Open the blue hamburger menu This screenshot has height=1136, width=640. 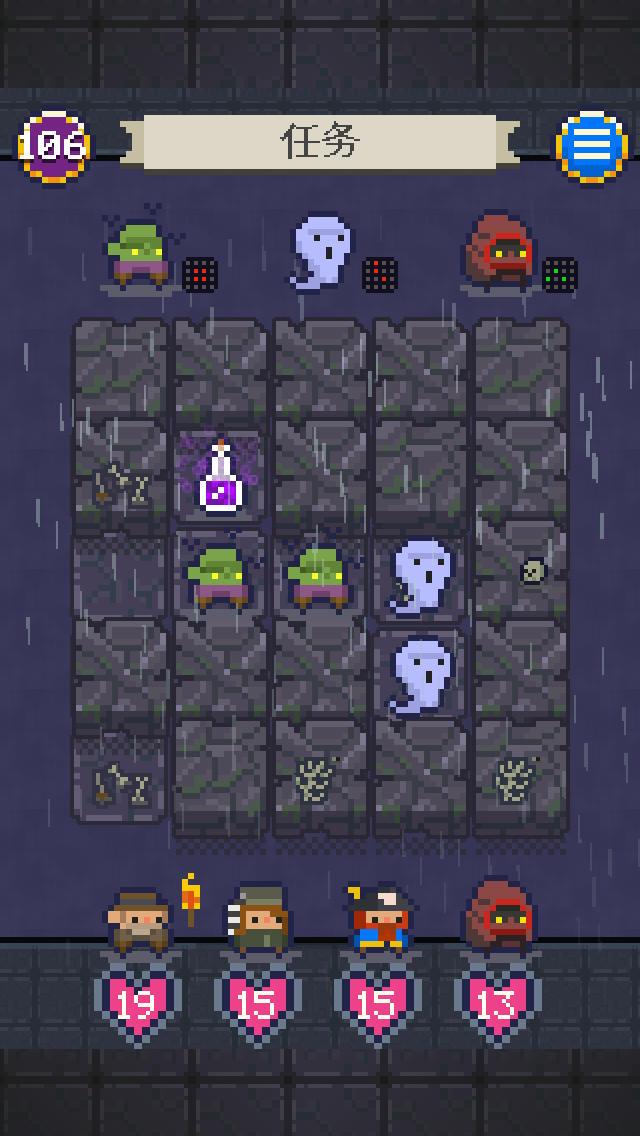[591, 146]
